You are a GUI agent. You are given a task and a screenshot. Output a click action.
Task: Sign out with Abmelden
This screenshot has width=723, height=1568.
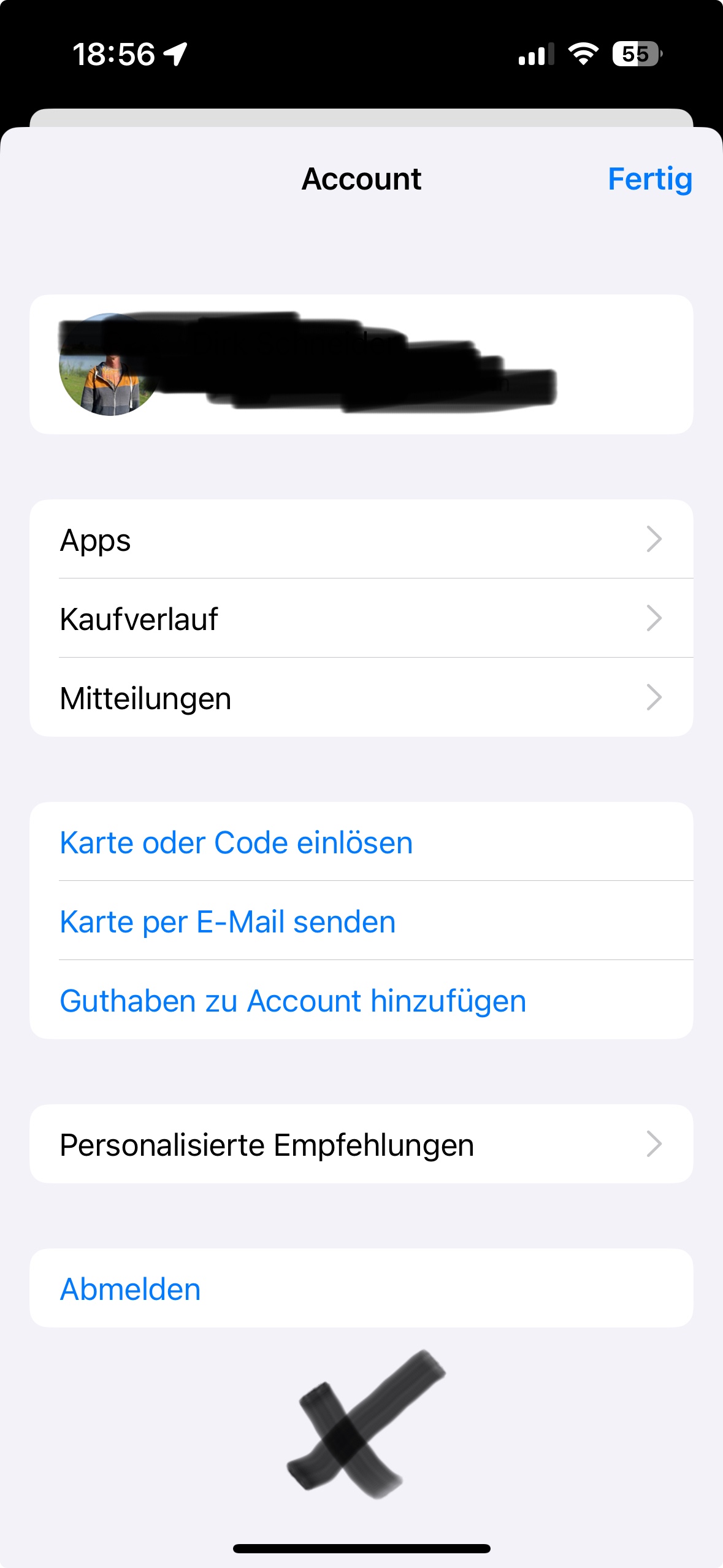131,1289
